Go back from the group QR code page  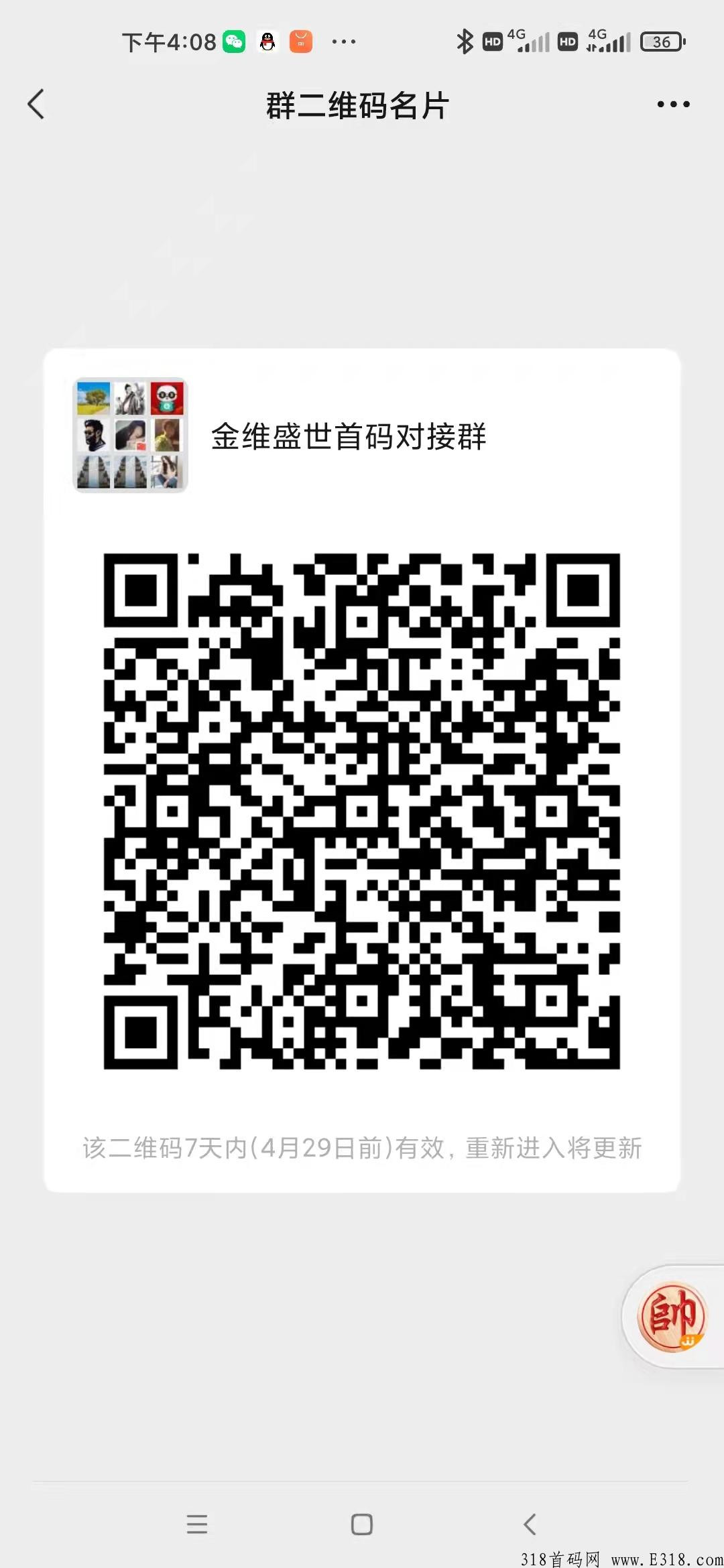[x=36, y=105]
